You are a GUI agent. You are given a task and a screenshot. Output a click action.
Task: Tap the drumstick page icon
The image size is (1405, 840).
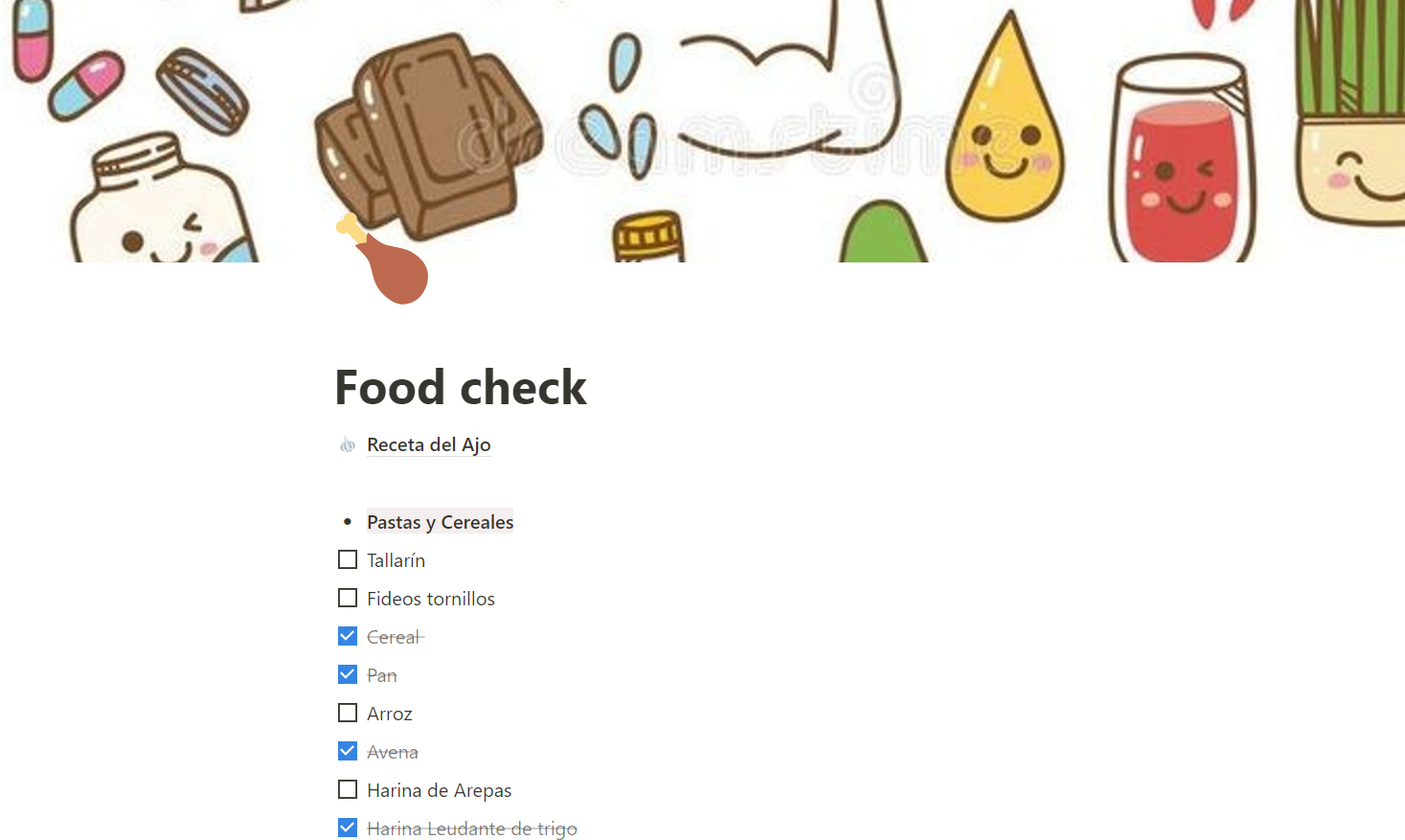(x=383, y=260)
